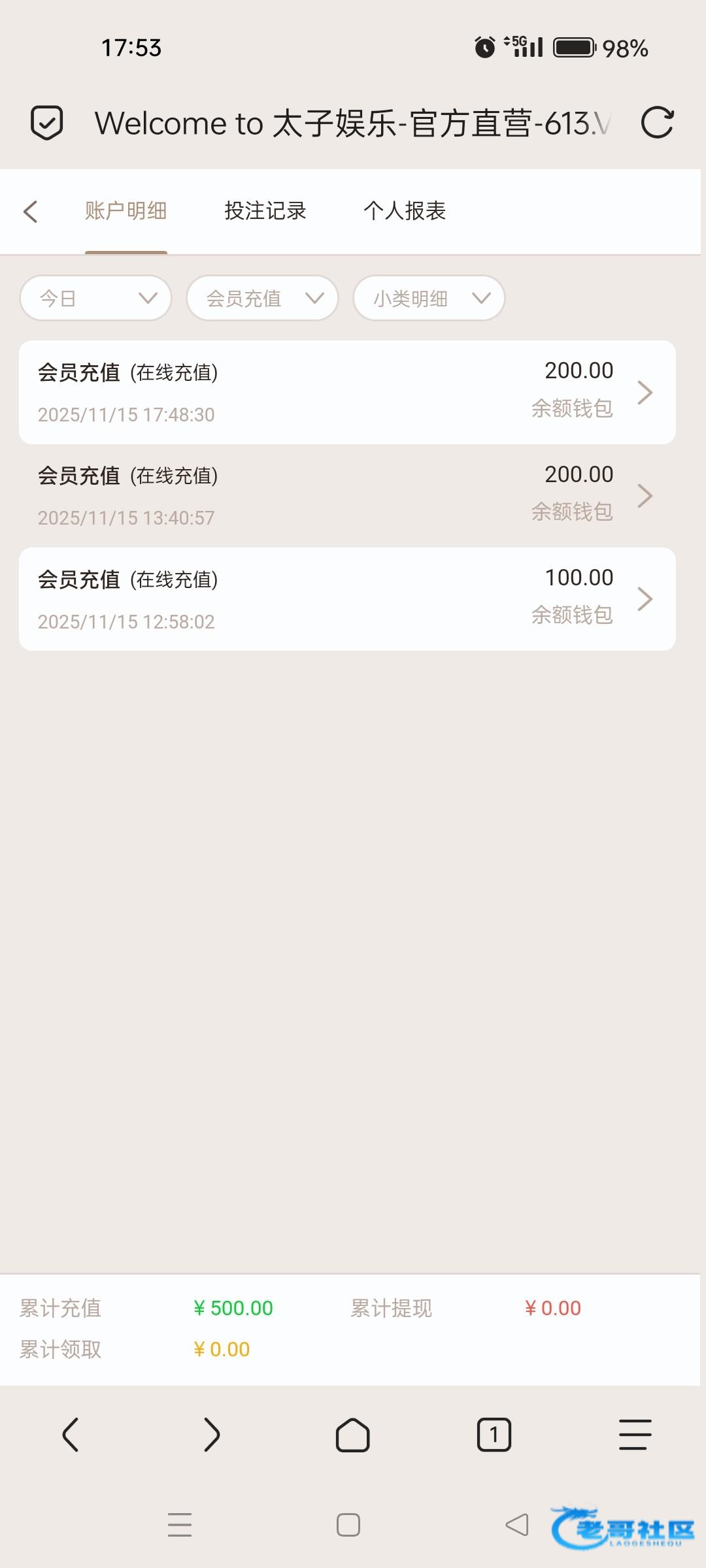Open the 会员充值 type dropdown
This screenshot has height=1568, width=706.
pos(262,298)
